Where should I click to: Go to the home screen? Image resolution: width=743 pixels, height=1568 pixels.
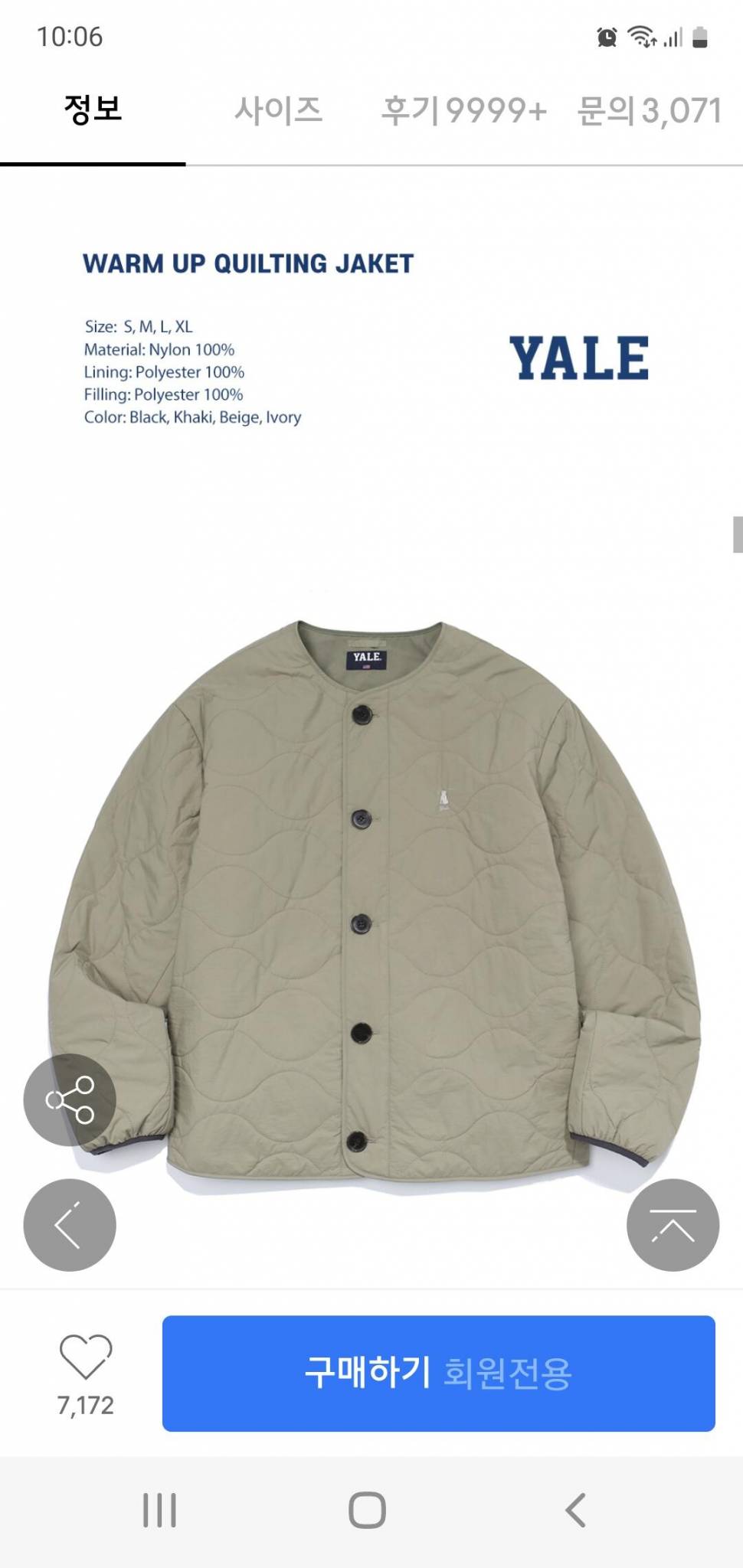pyautogui.click(x=367, y=1510)
